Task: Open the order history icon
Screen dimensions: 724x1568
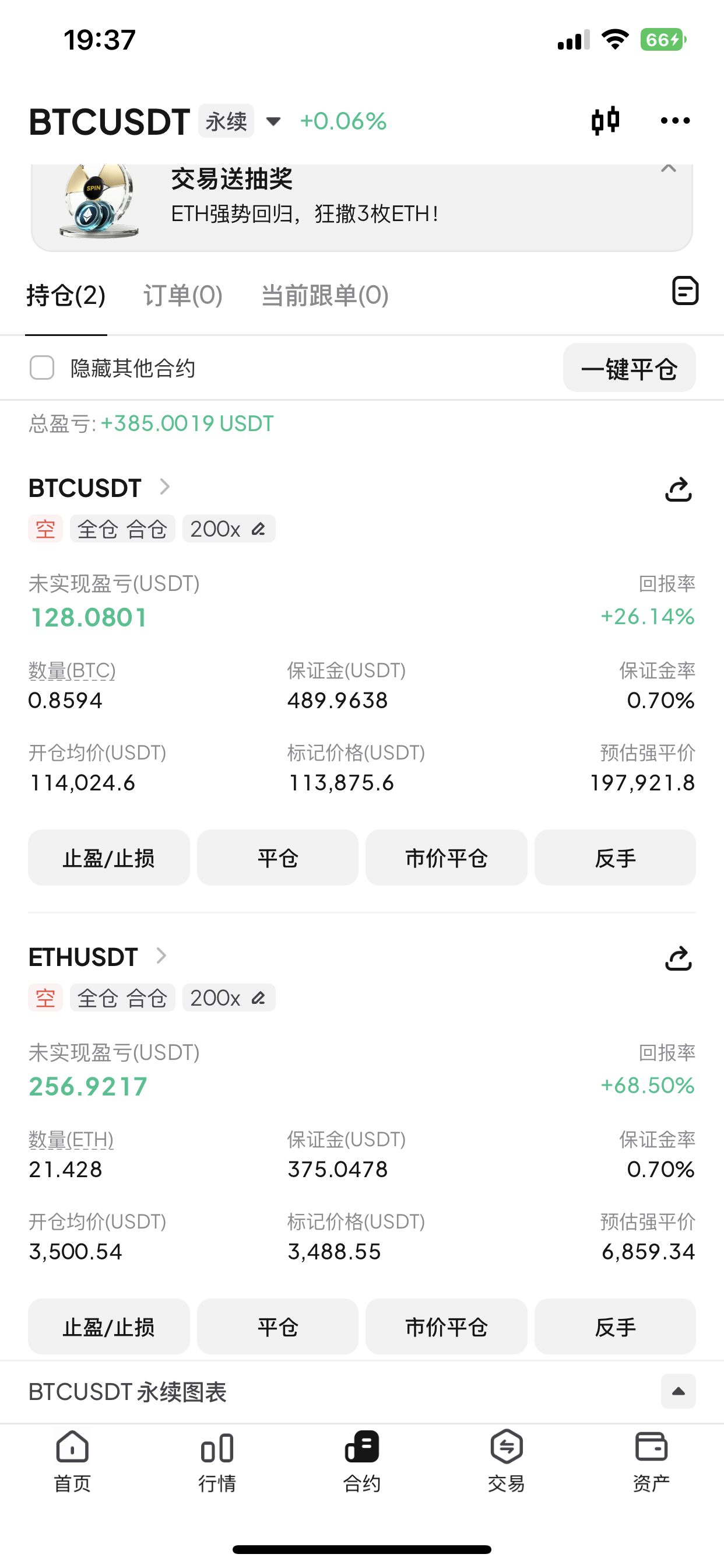Action: [685, 290]
